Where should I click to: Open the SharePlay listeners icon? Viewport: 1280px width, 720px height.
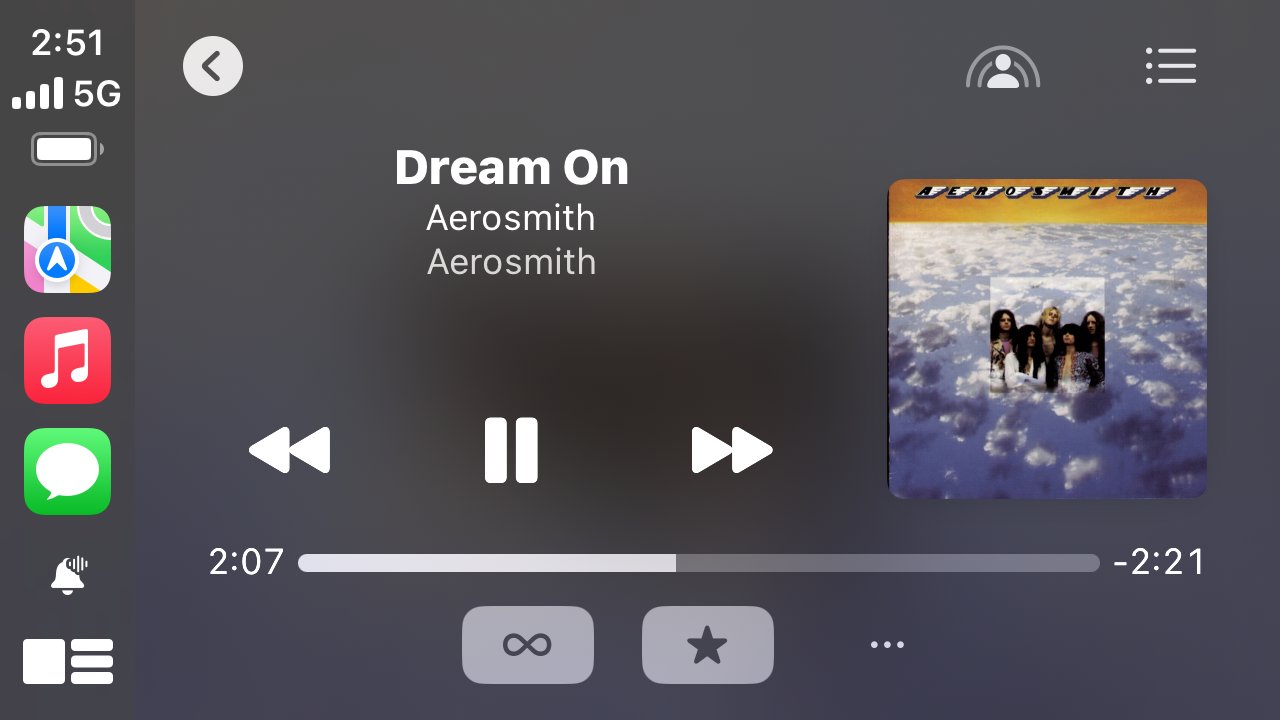[x=1002, y=68]
